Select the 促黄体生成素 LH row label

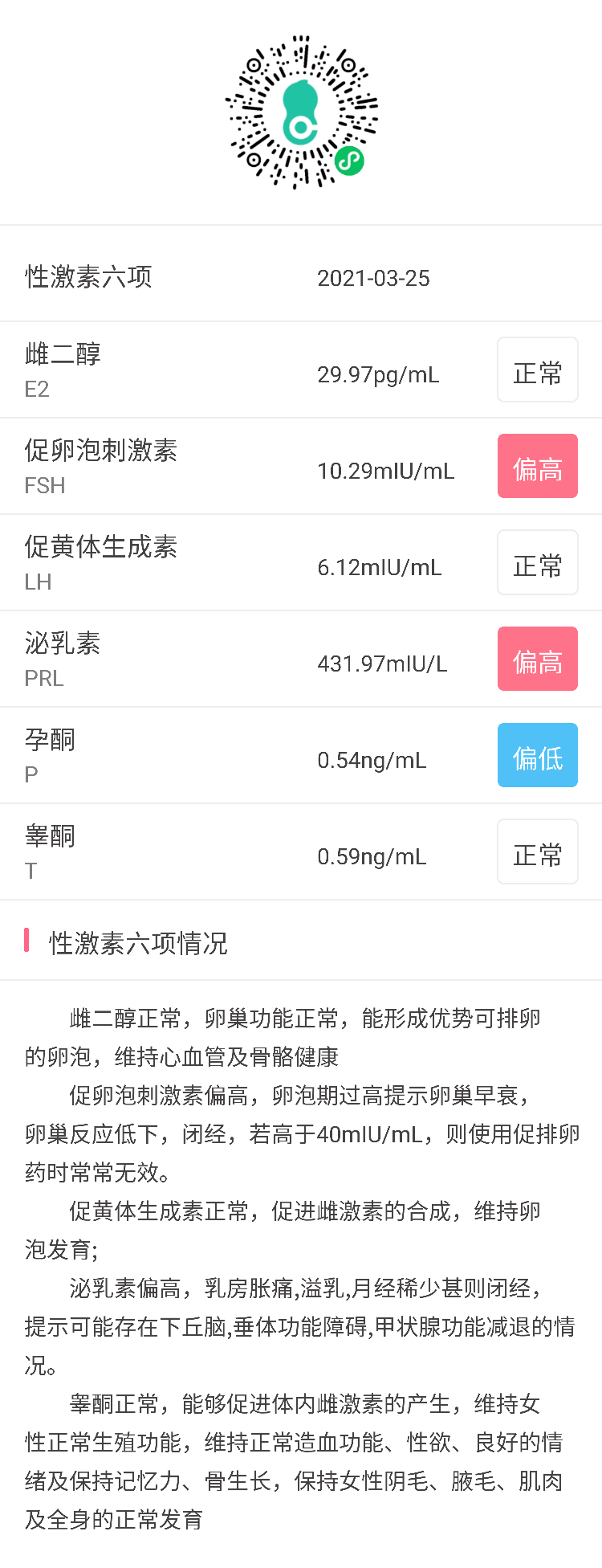click(x=100, y=562)
